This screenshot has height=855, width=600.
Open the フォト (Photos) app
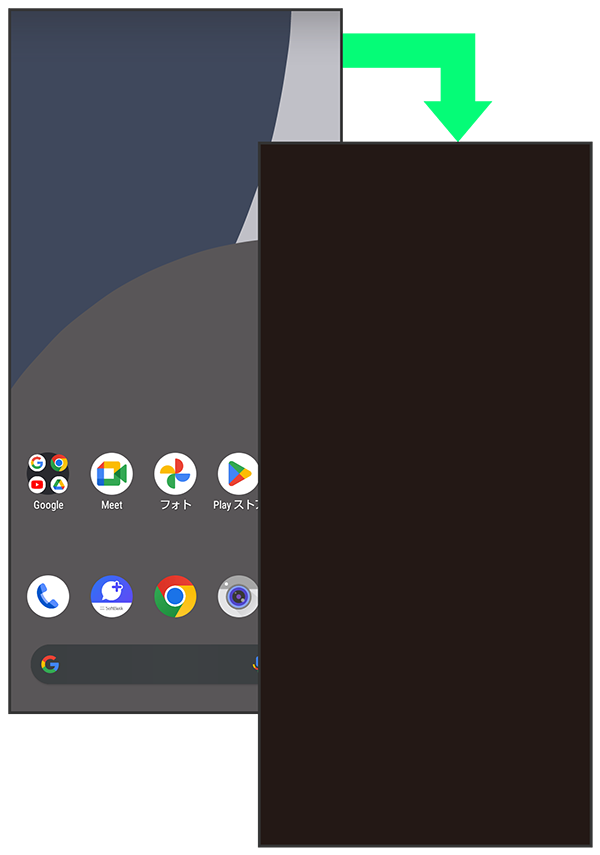point(175,474)
